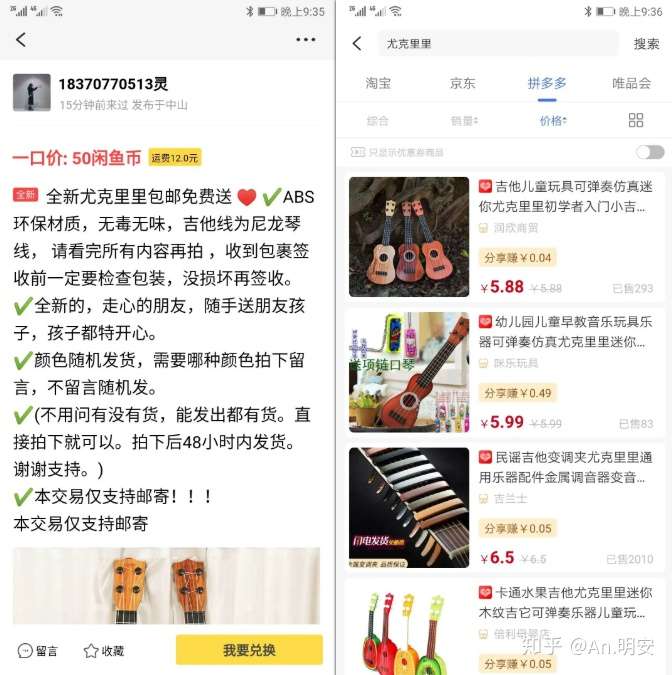Toggle show only coupon items switch
The height and width of the screenshot is (675, 672).
pyautogui.click(x=650, y=152)
